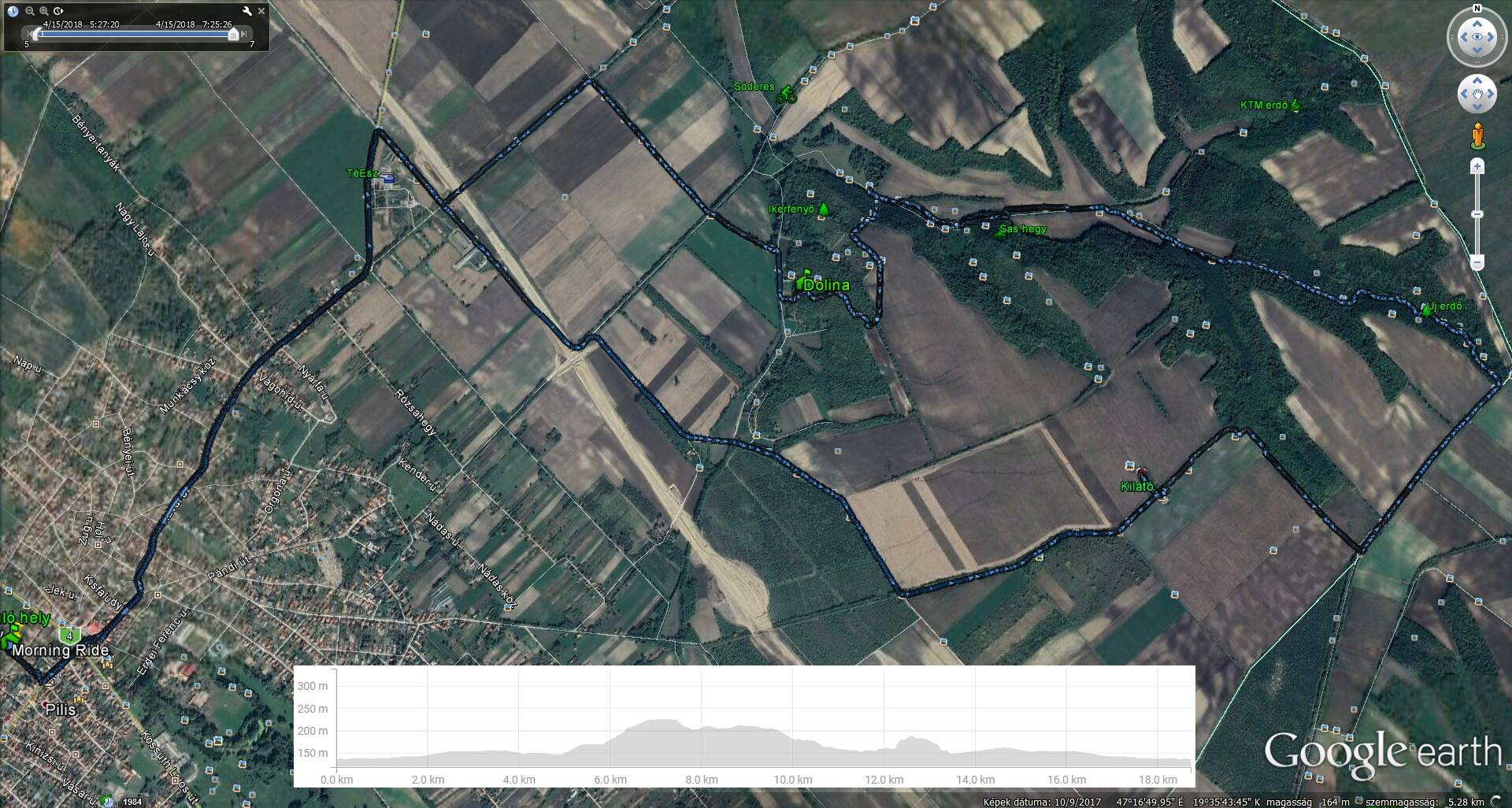
Task: Tilt view up using Look joystick
Action: (x=1477, y=24)
